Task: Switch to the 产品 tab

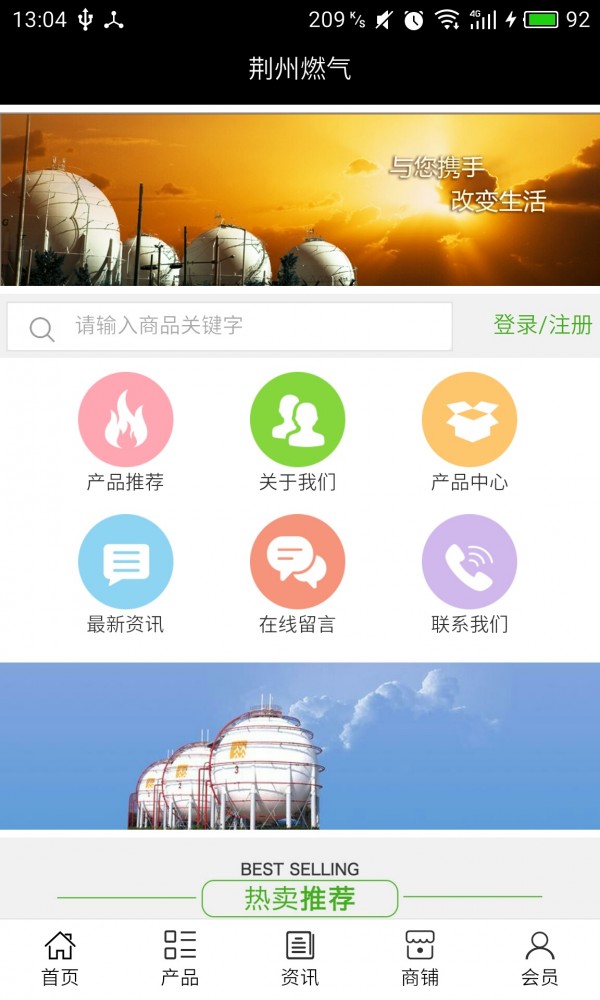Action: click(x=180, y=958)
